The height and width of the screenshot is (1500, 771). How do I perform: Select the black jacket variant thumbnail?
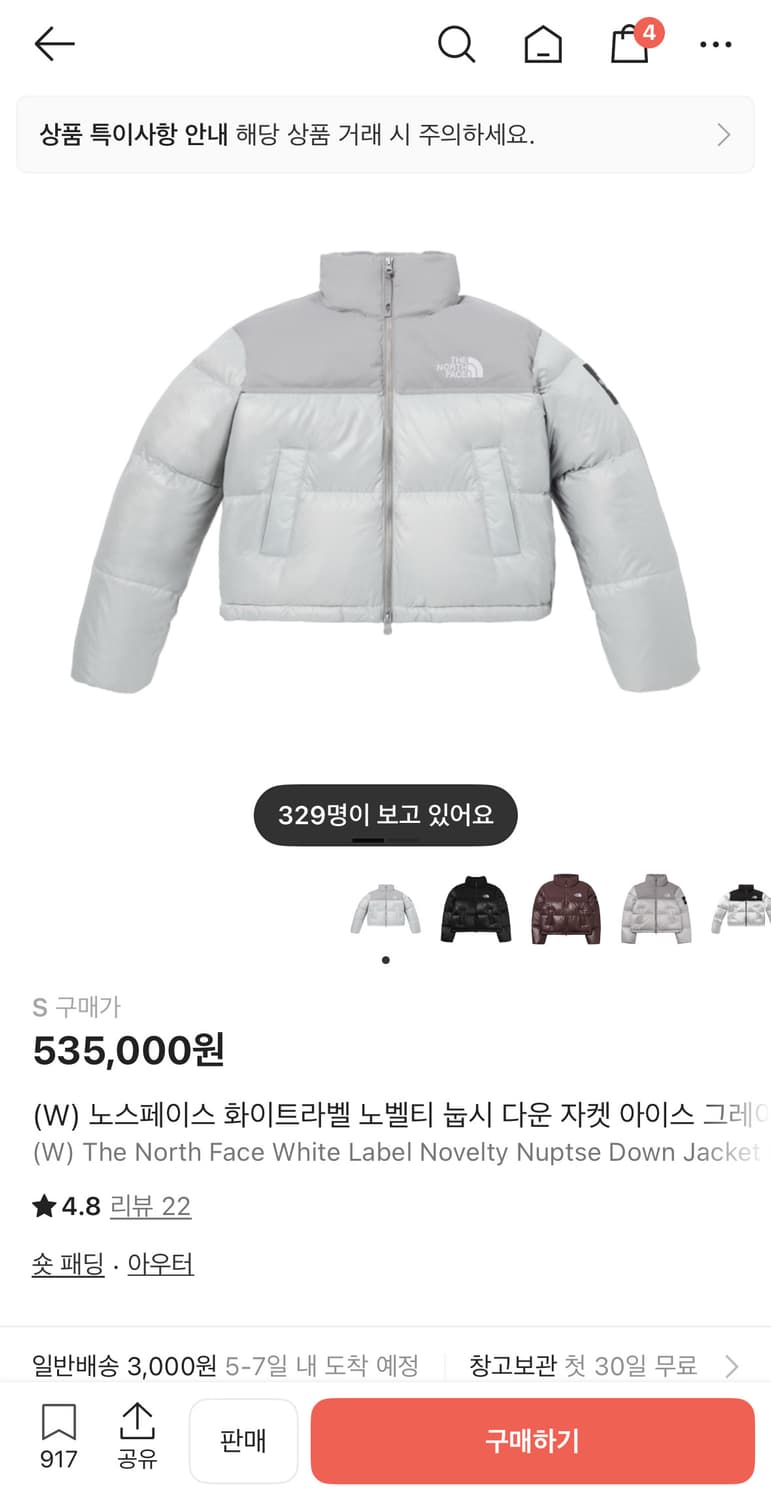[475, 908]
